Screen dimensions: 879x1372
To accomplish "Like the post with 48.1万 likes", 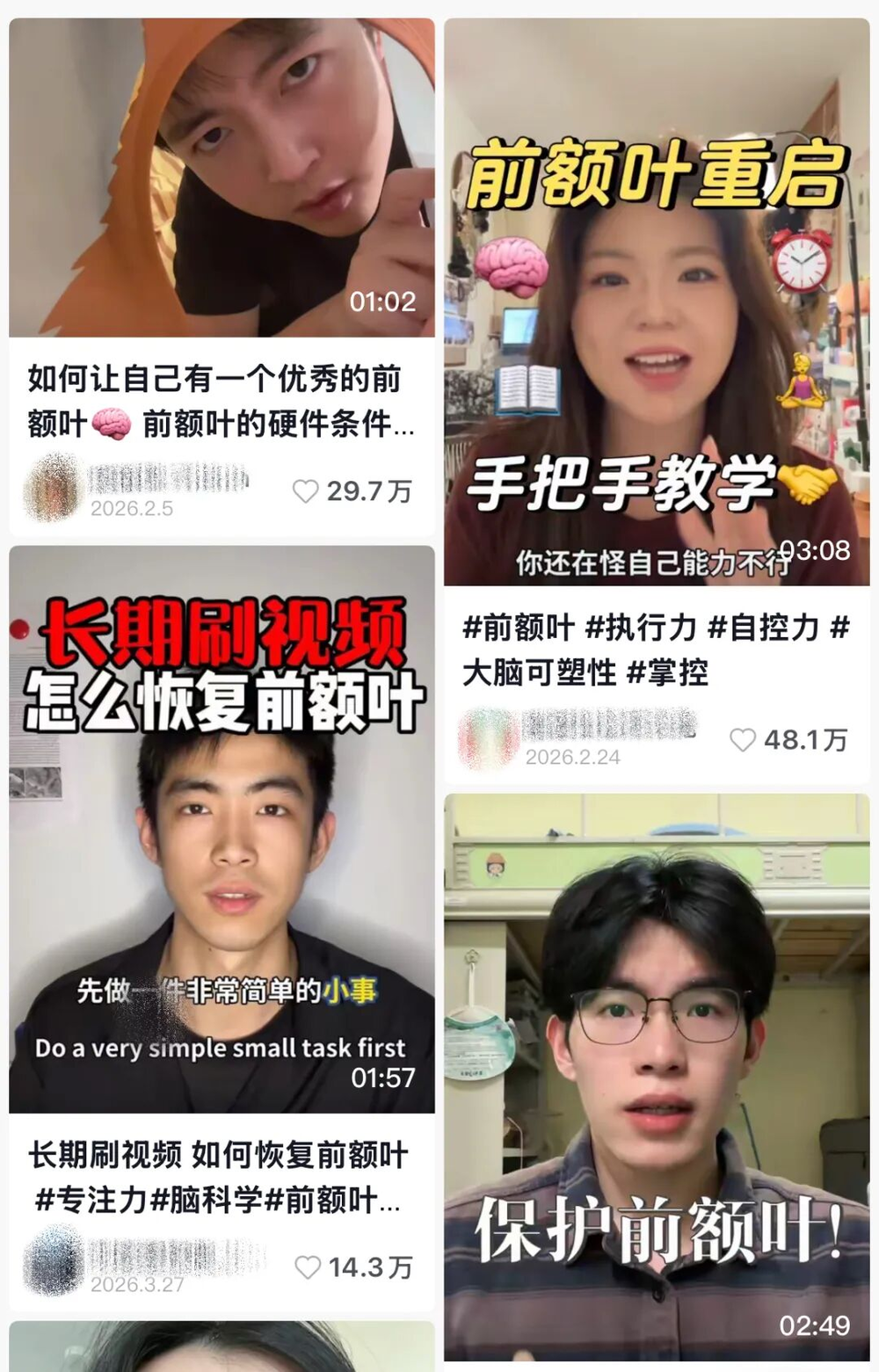I will coord(743,740).
